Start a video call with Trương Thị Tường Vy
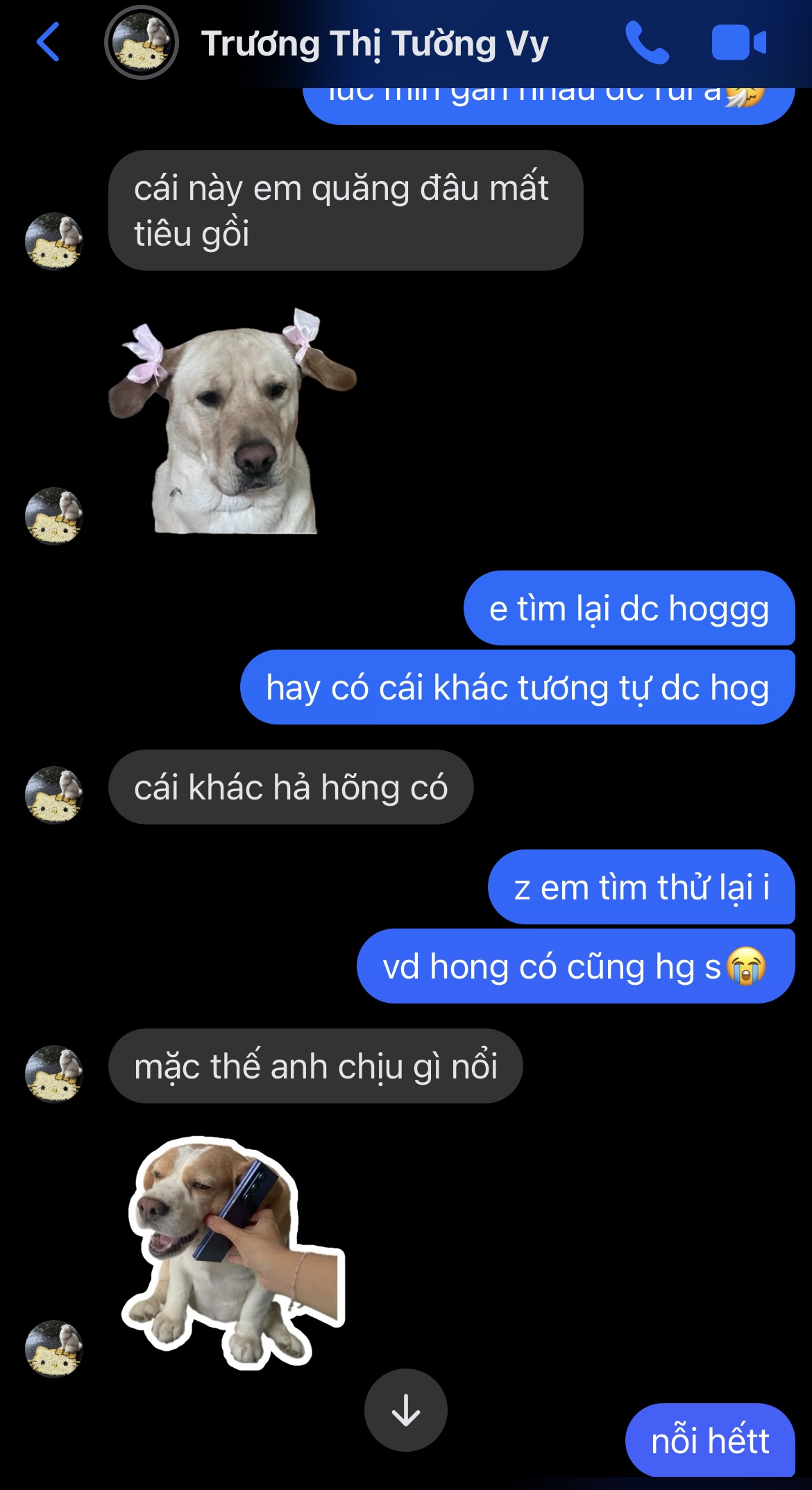 coord(738,42)
